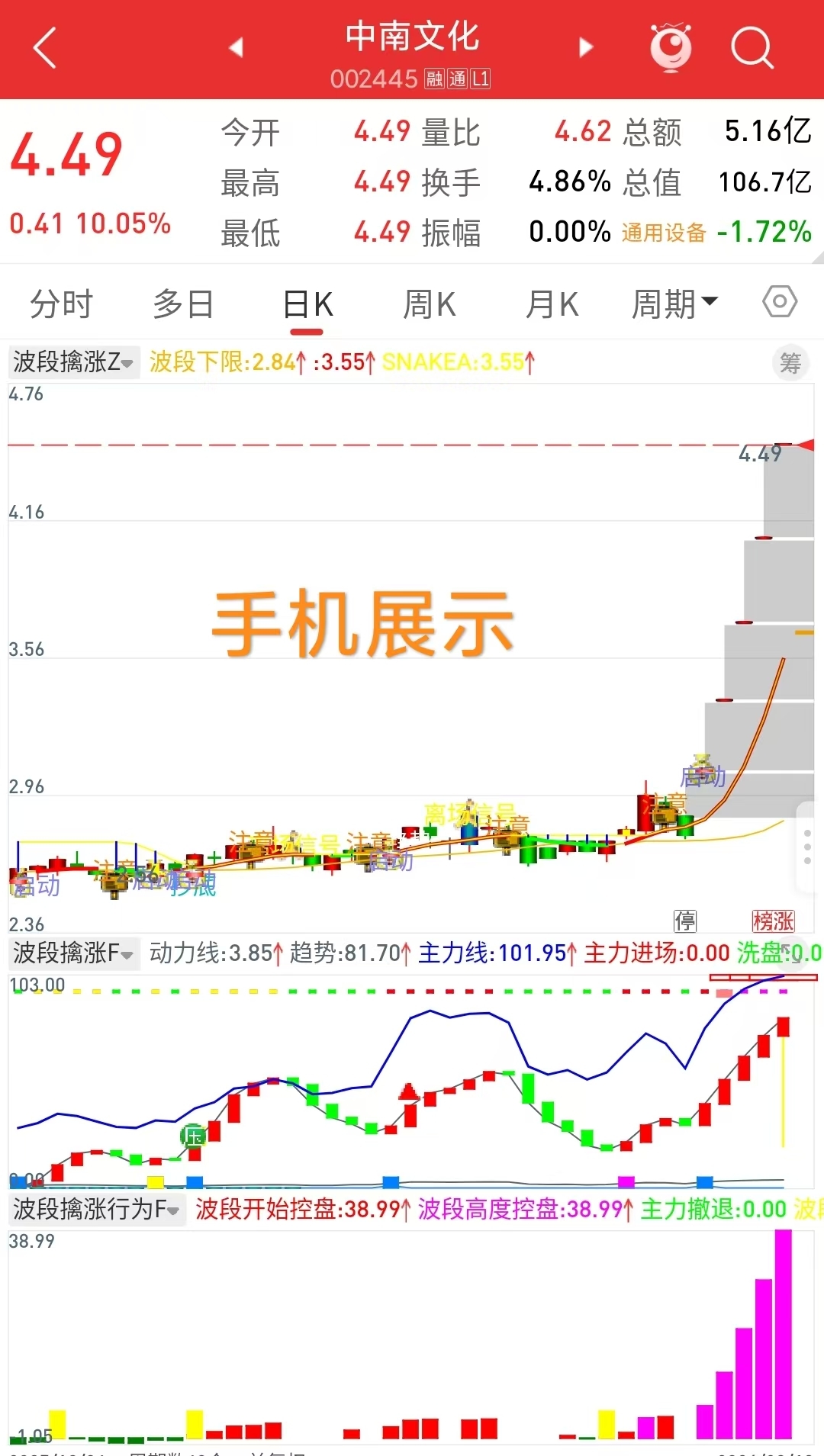The width and height of the screenshot is (824, 1456).
Task: Expand the 周期 period dropdown
Action: click(x=674, y=304)
